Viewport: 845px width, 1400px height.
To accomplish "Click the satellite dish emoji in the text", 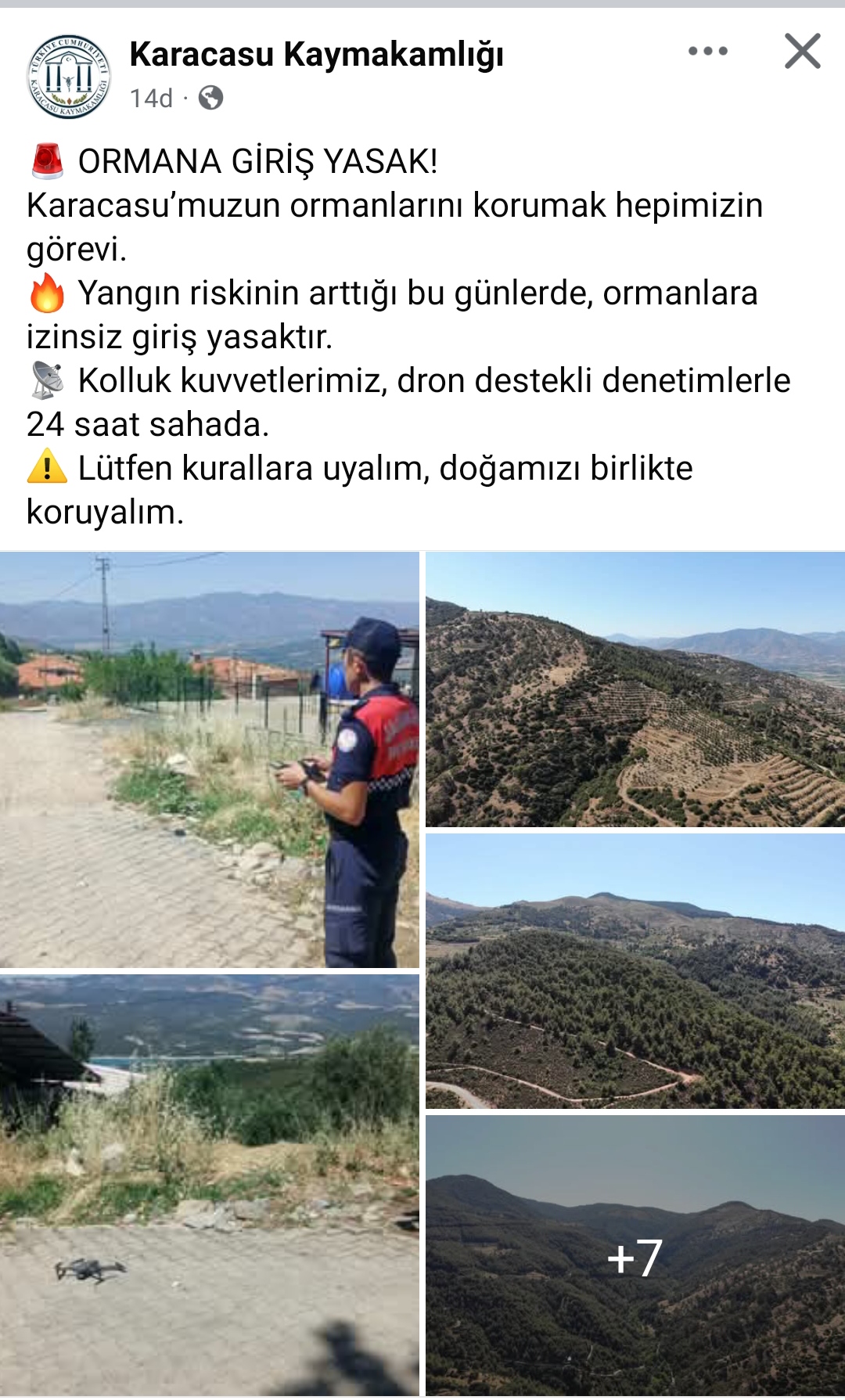I will pos(45,381).
